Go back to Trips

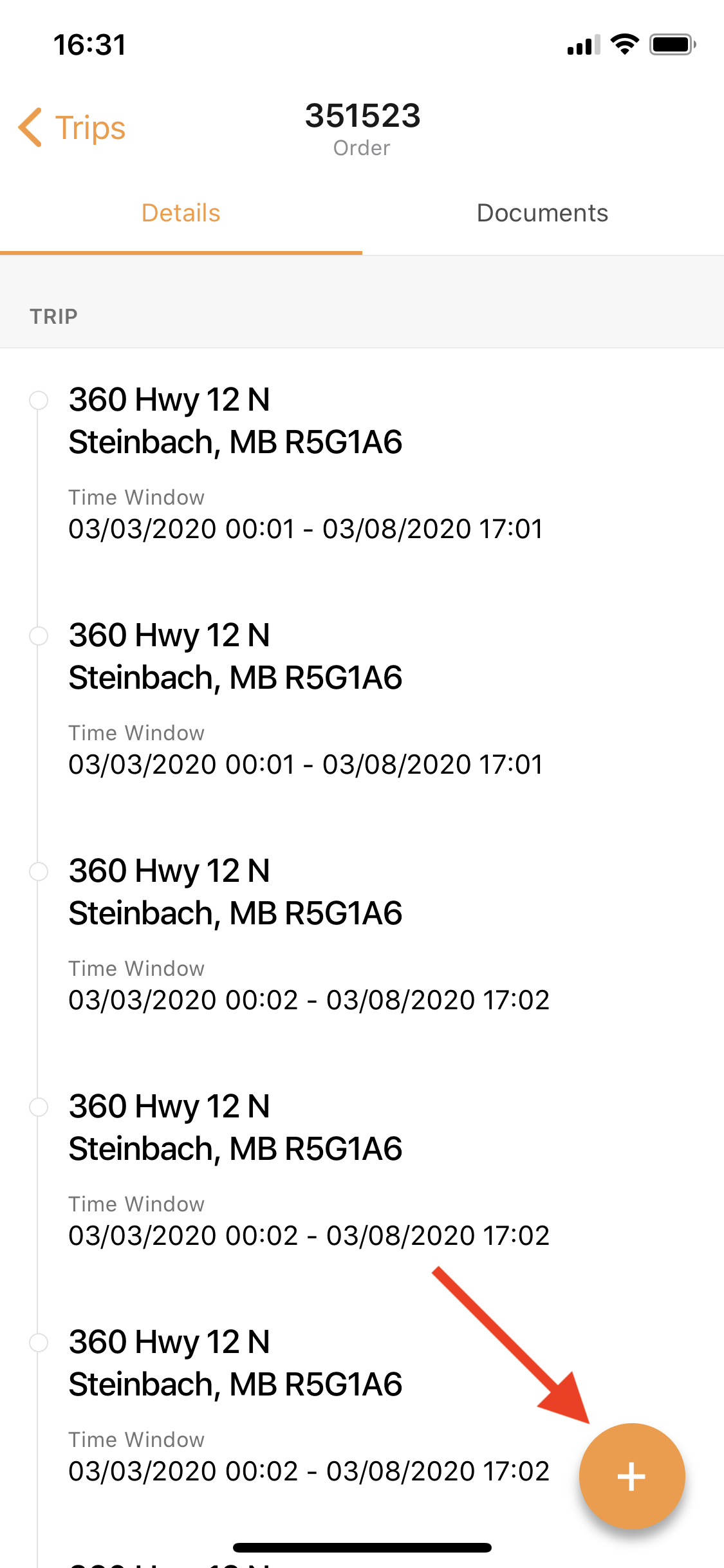72,127
